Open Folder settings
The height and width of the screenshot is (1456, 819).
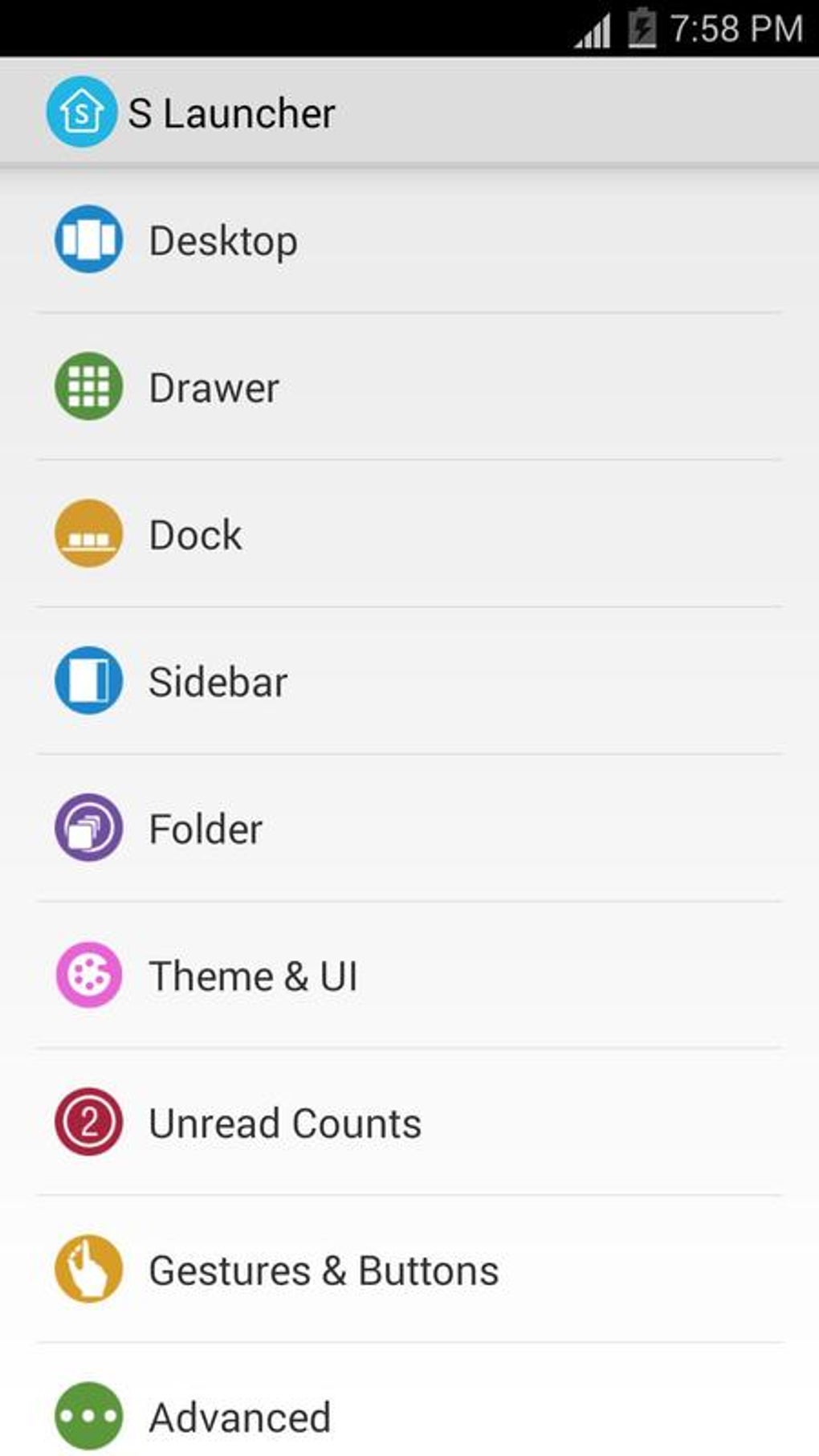[x=409, y=828]
